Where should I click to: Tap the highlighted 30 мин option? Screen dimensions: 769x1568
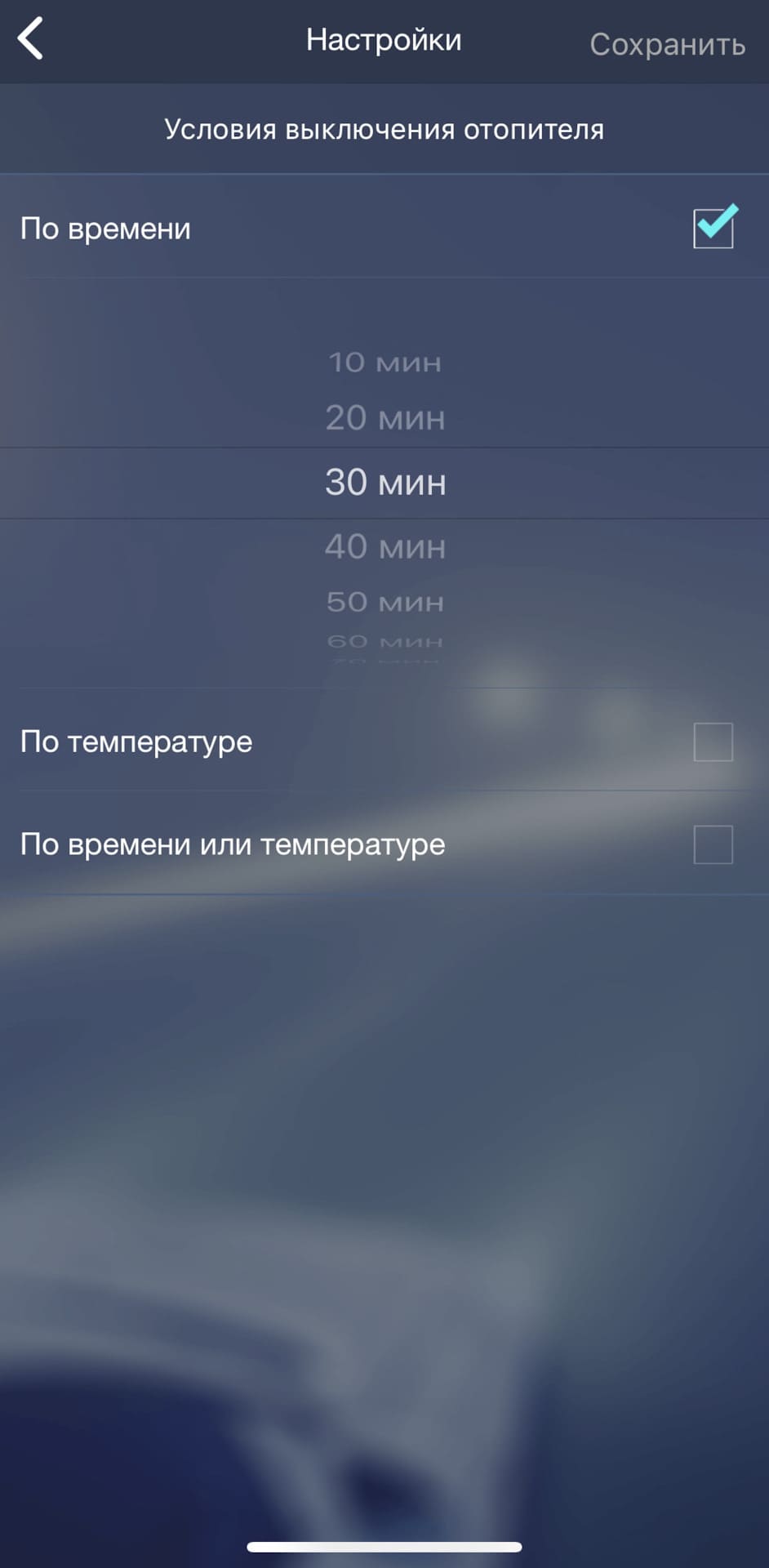[x=384, y=482]
